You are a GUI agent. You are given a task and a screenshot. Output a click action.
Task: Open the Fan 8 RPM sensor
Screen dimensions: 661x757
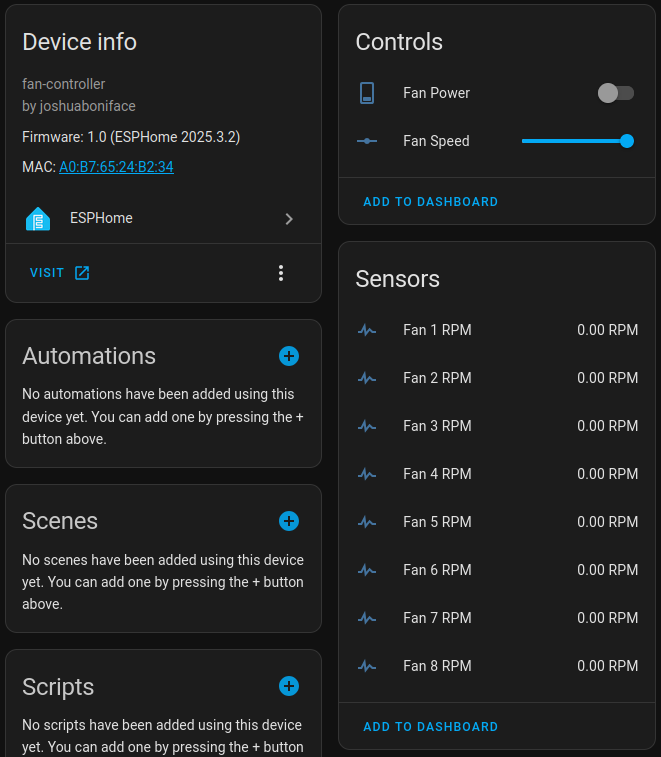(x=497, y=666)
